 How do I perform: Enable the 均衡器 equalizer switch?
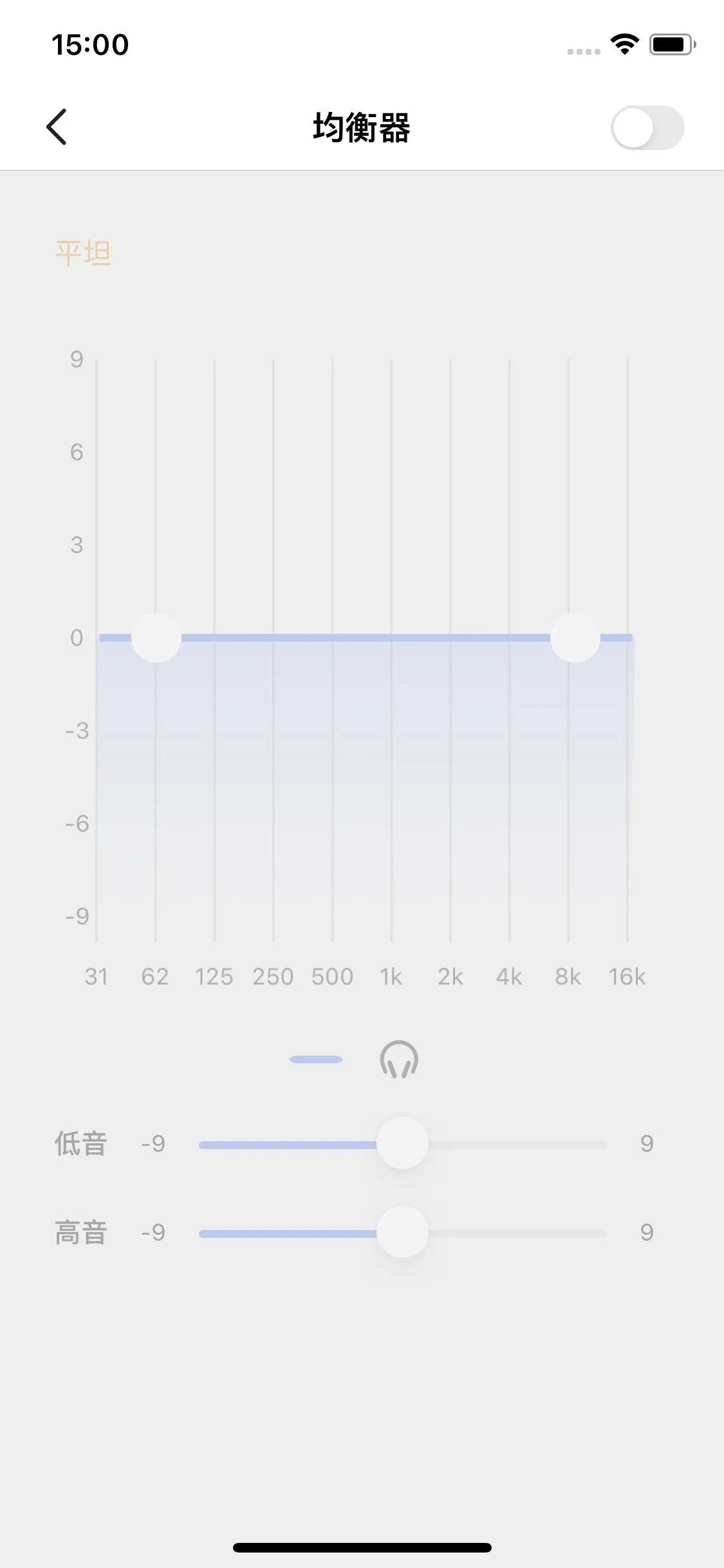click(647, 127)
